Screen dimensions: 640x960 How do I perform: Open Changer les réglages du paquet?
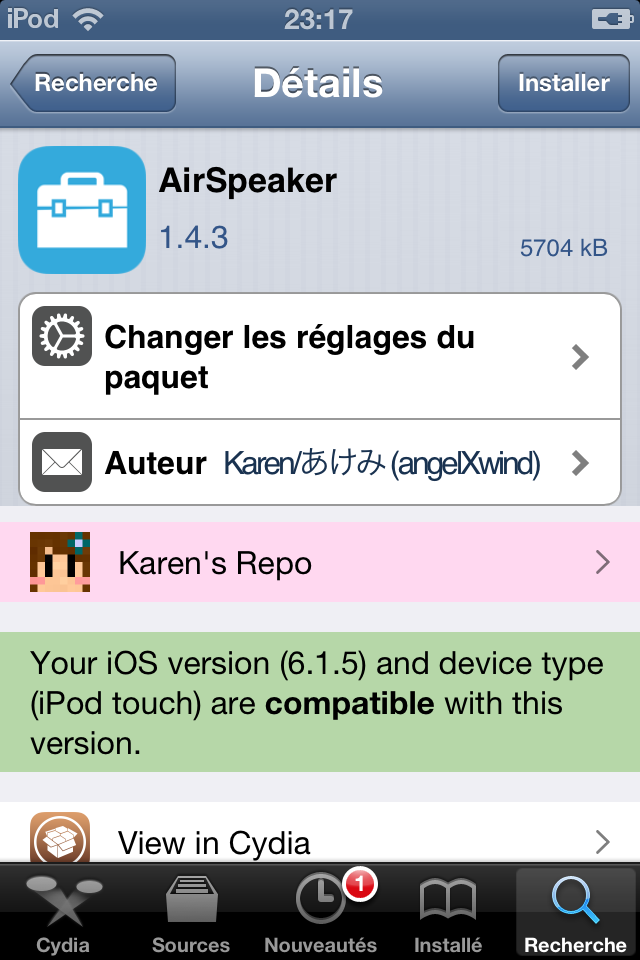pyautogui.click(x=320, y=357)
